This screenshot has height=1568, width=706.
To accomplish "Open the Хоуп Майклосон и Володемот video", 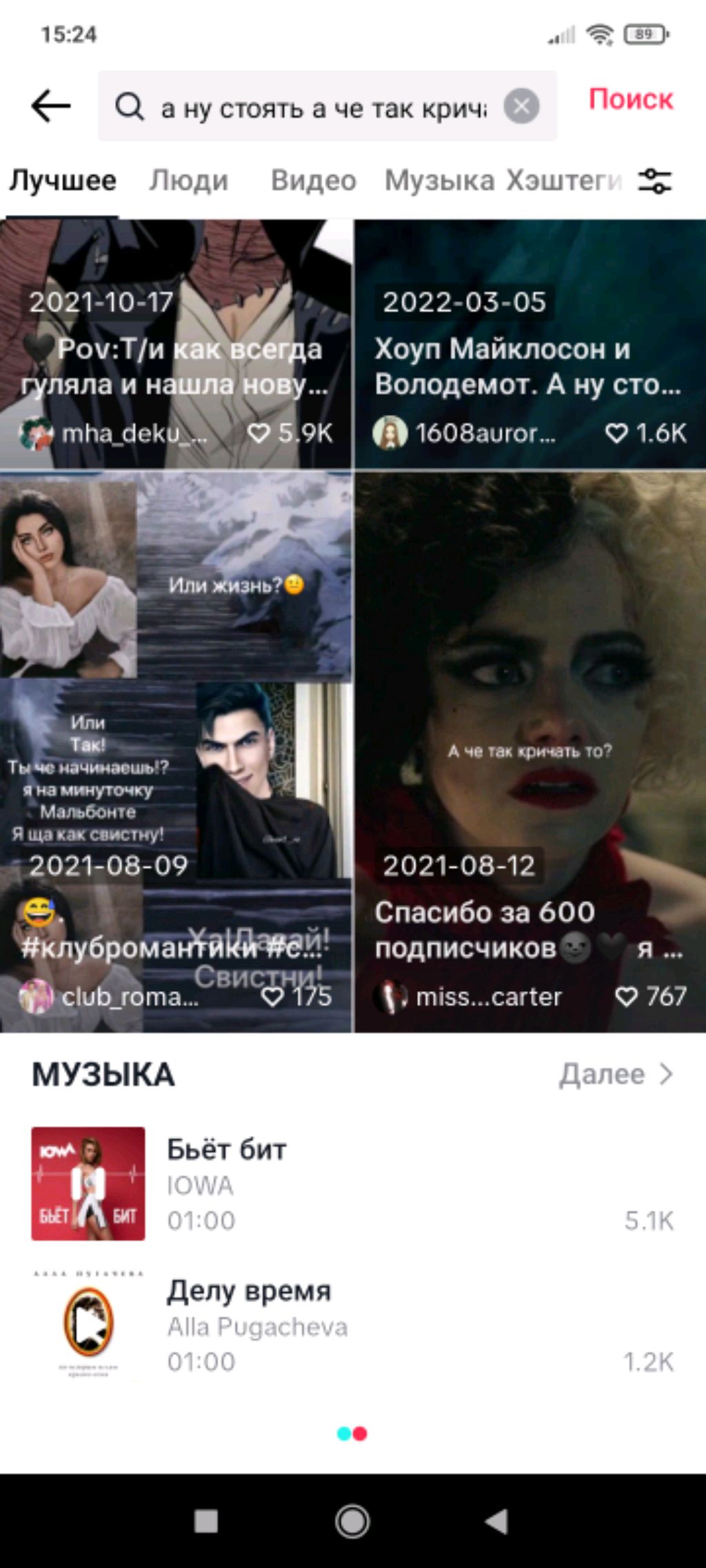I will 529,345.
